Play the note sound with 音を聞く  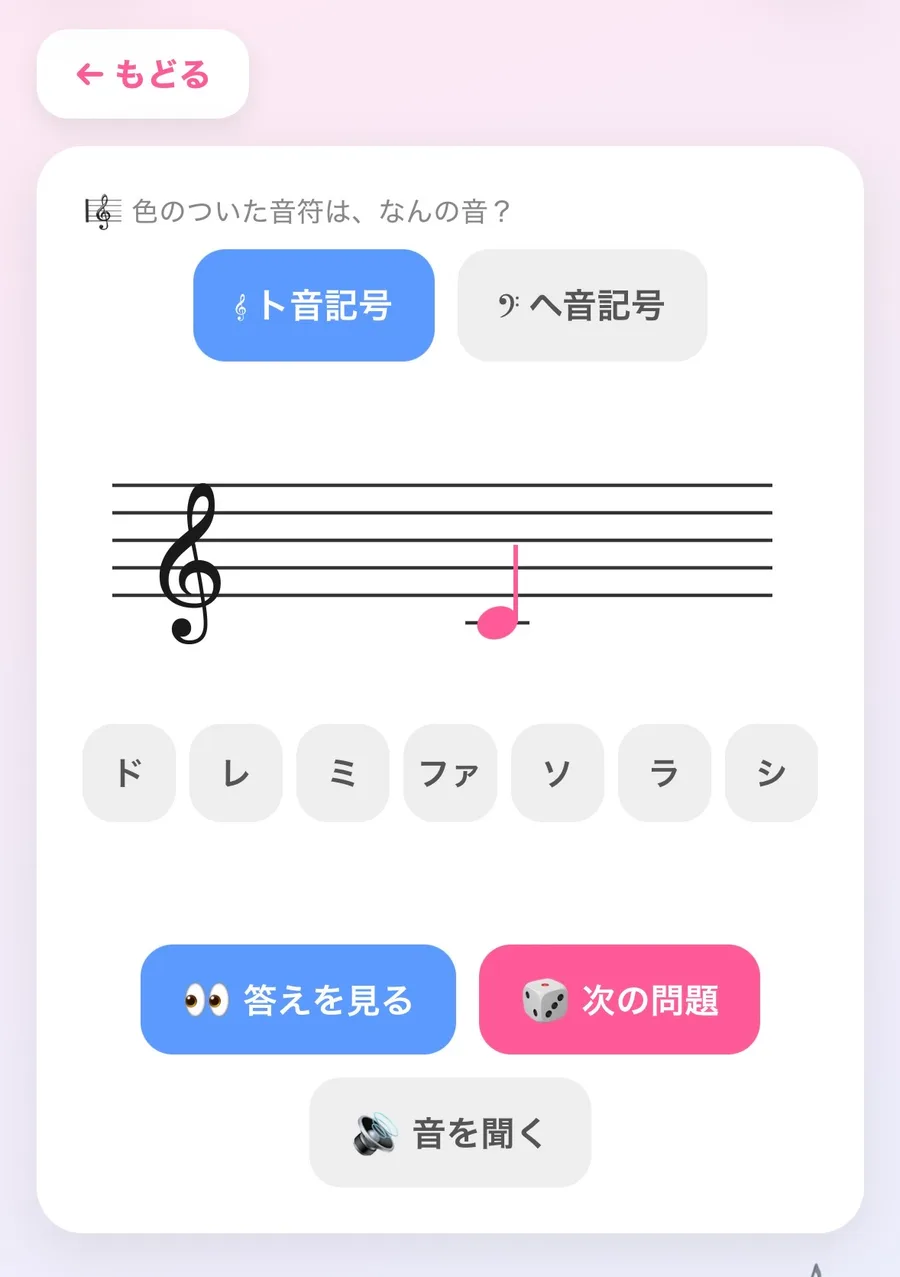(450, 1132)
